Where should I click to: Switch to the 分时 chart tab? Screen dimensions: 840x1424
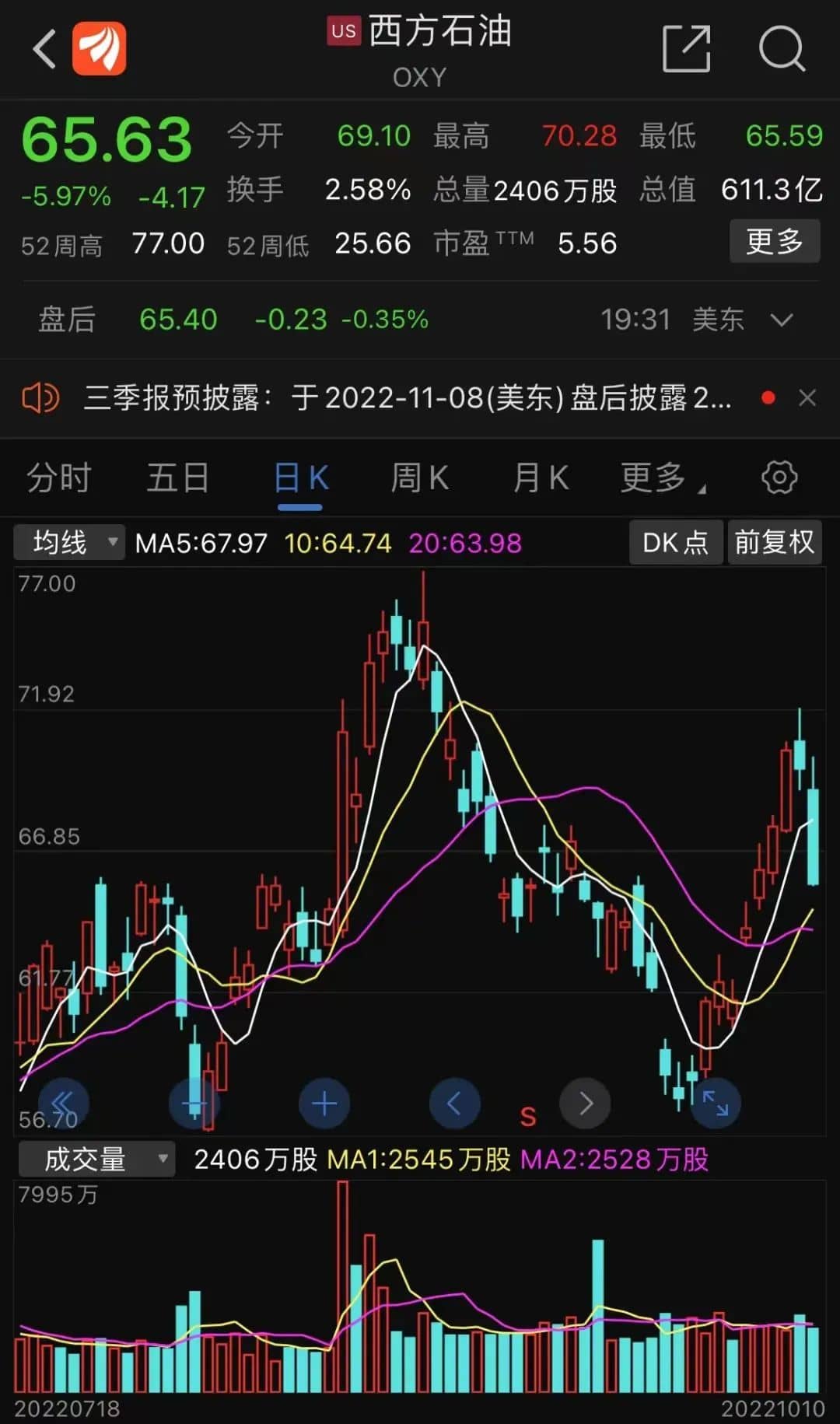pos(59,478)
